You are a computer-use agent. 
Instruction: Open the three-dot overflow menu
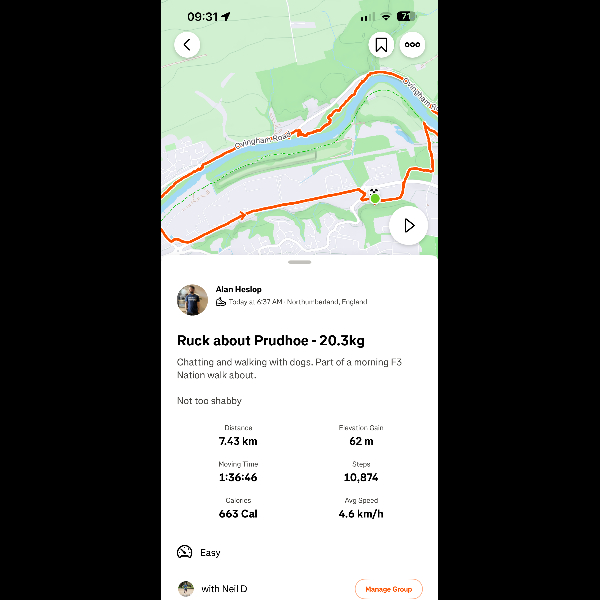pyautogui.click(x=412, y=45)
